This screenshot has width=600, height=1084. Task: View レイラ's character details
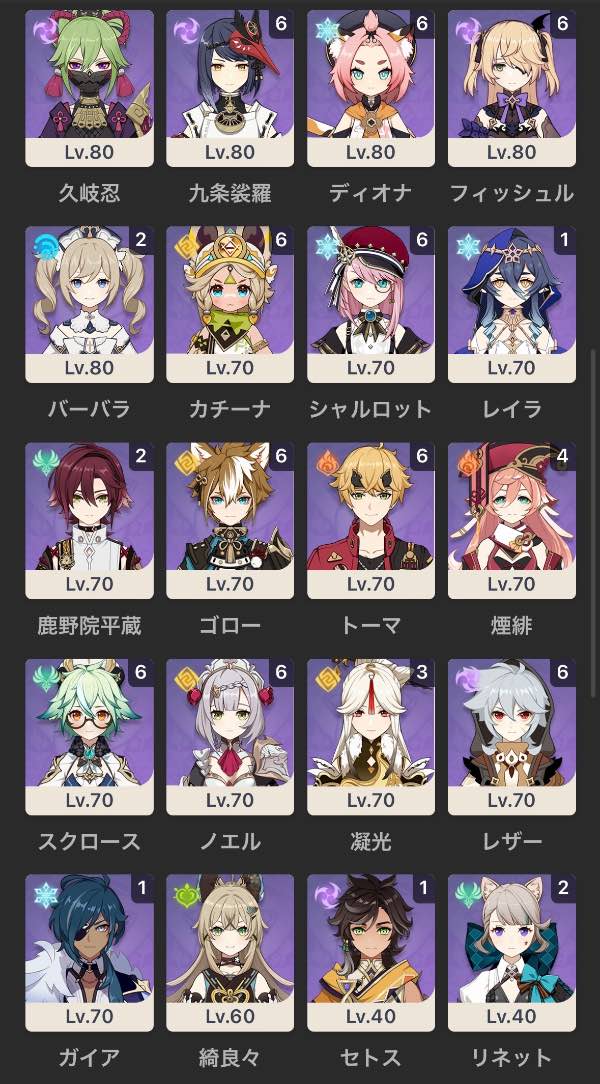click(512, 304)
